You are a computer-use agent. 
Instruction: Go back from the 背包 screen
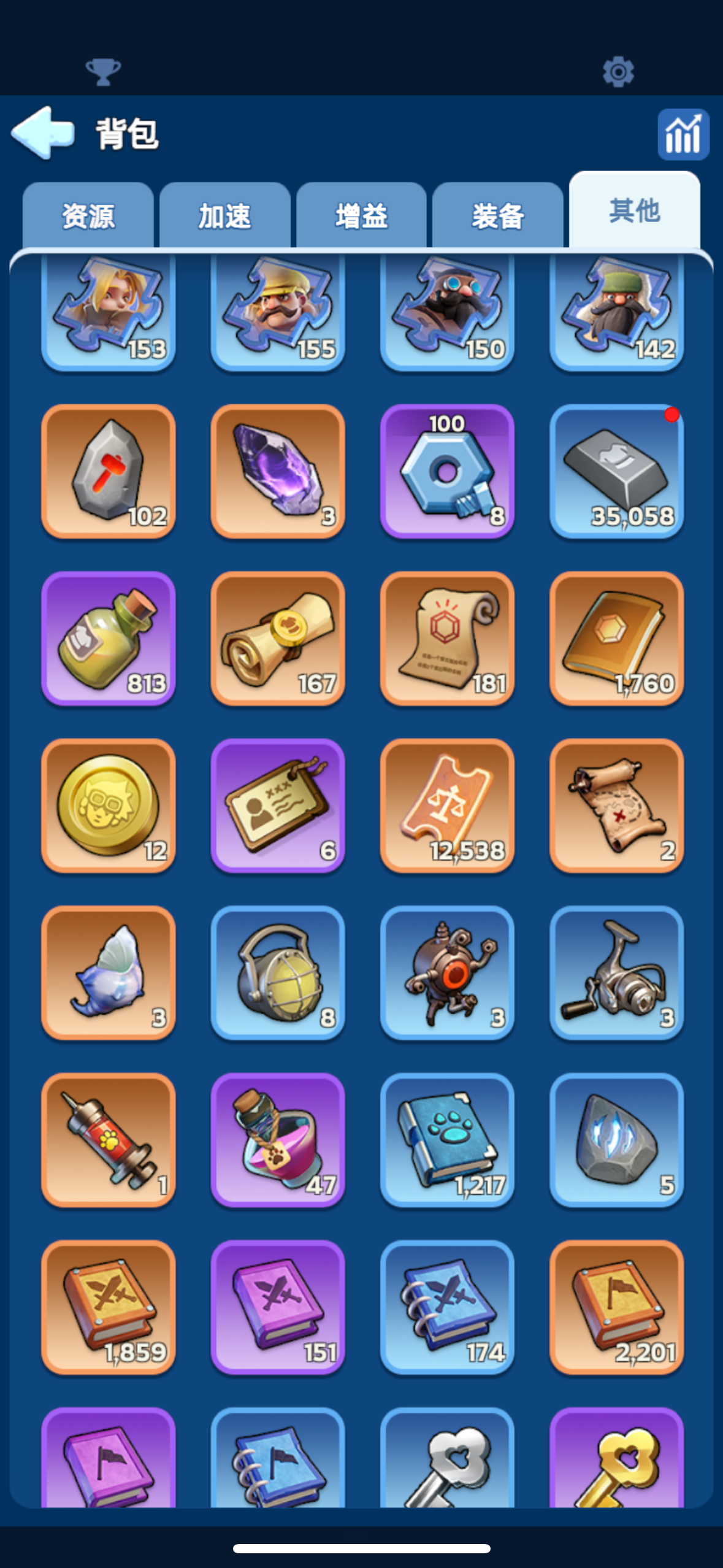(43, 133)
